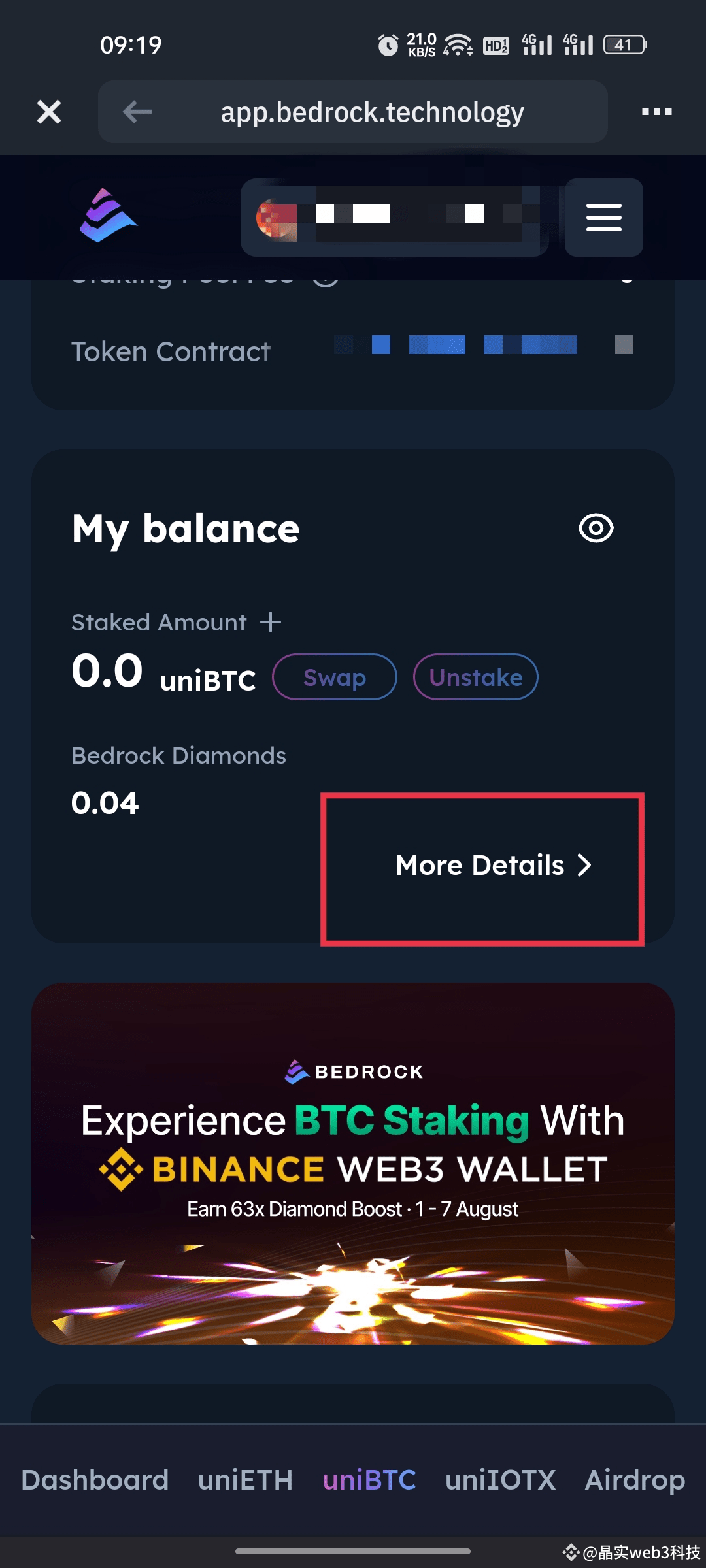
Task: Select the uniBTC tab
Action: (x=369, y=1480)
